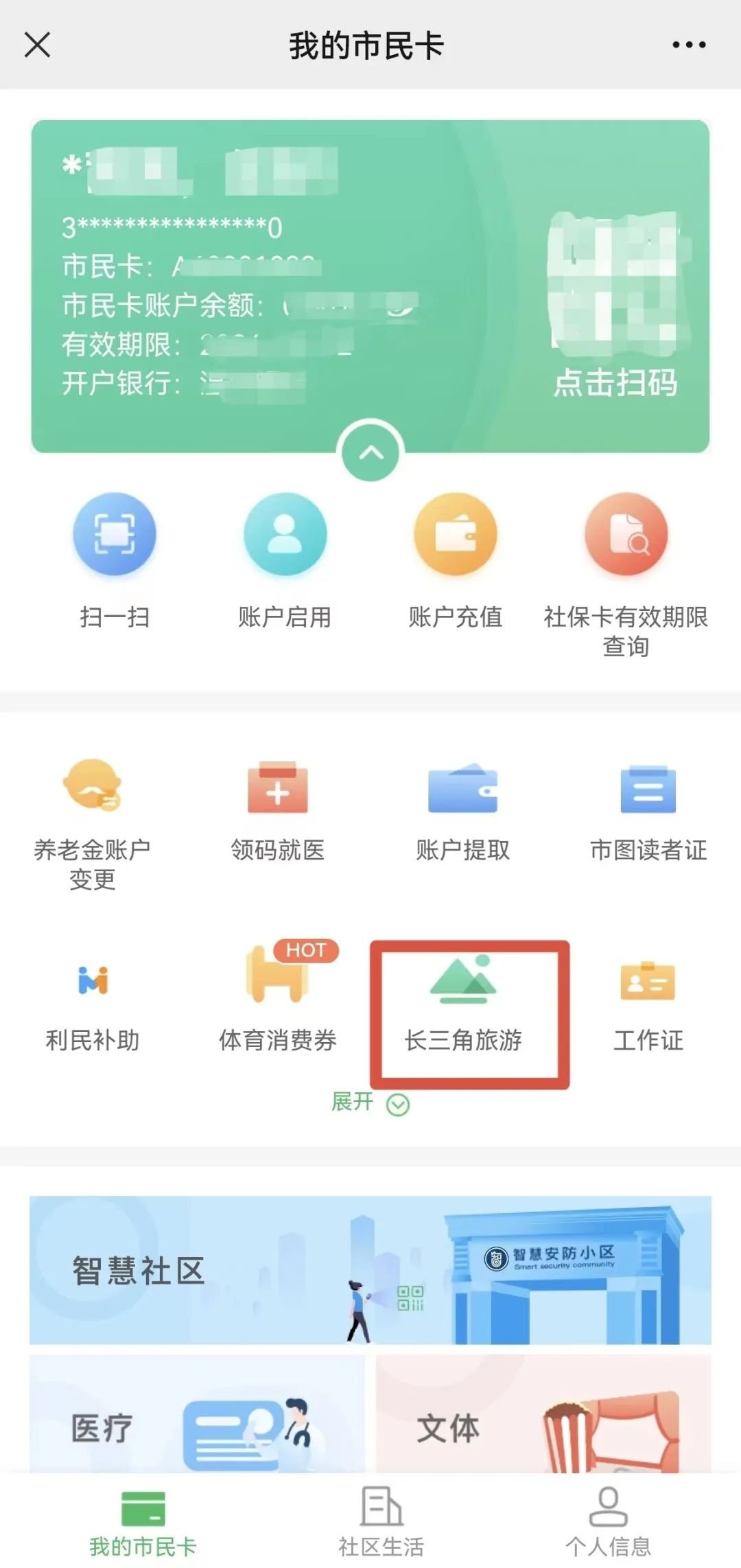Image resolution: width=741 pixels, height=1568 pixels.
Task: Open the 智慧社区 banner
Action: [x=370, y=1270]
